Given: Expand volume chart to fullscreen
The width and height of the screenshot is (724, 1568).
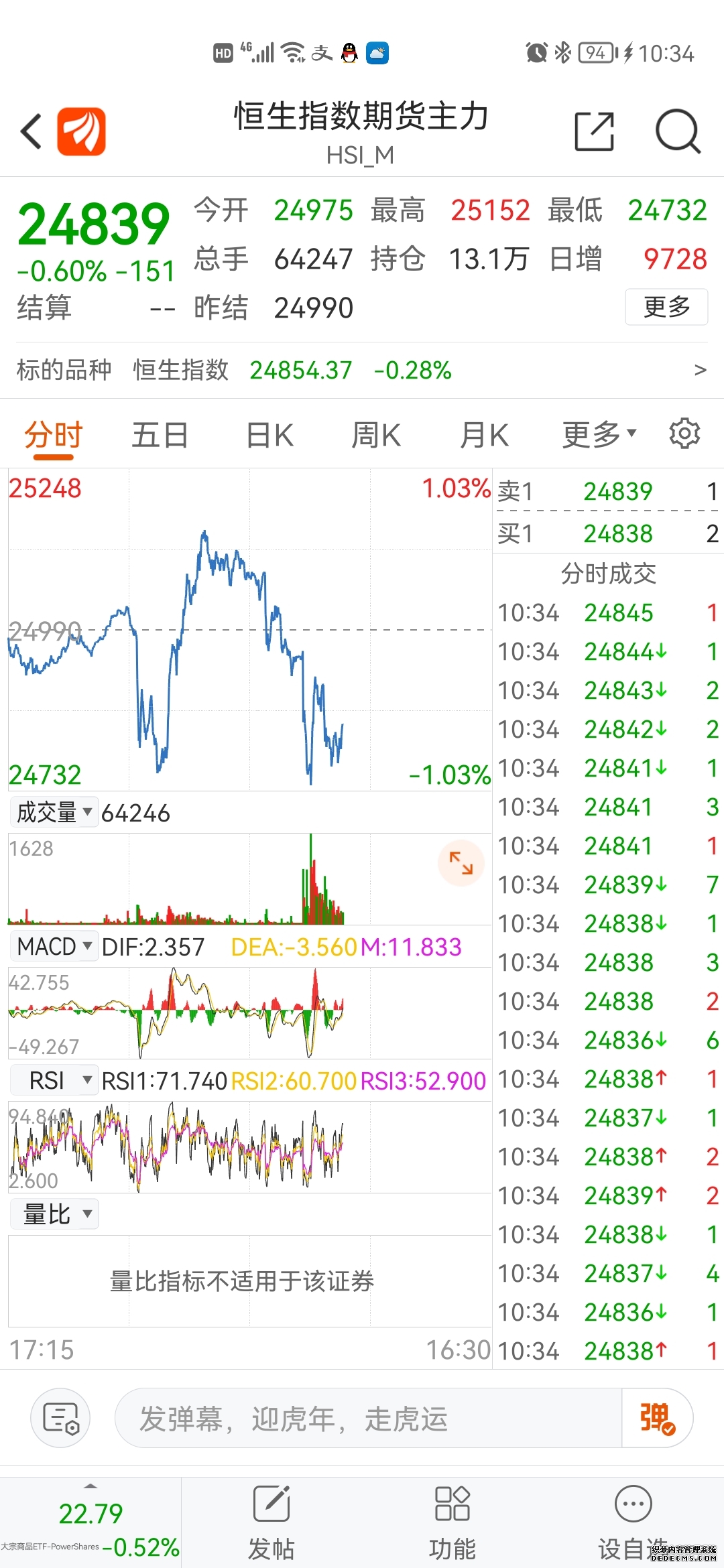Looking at the screenshot, I should coord(461,864).
